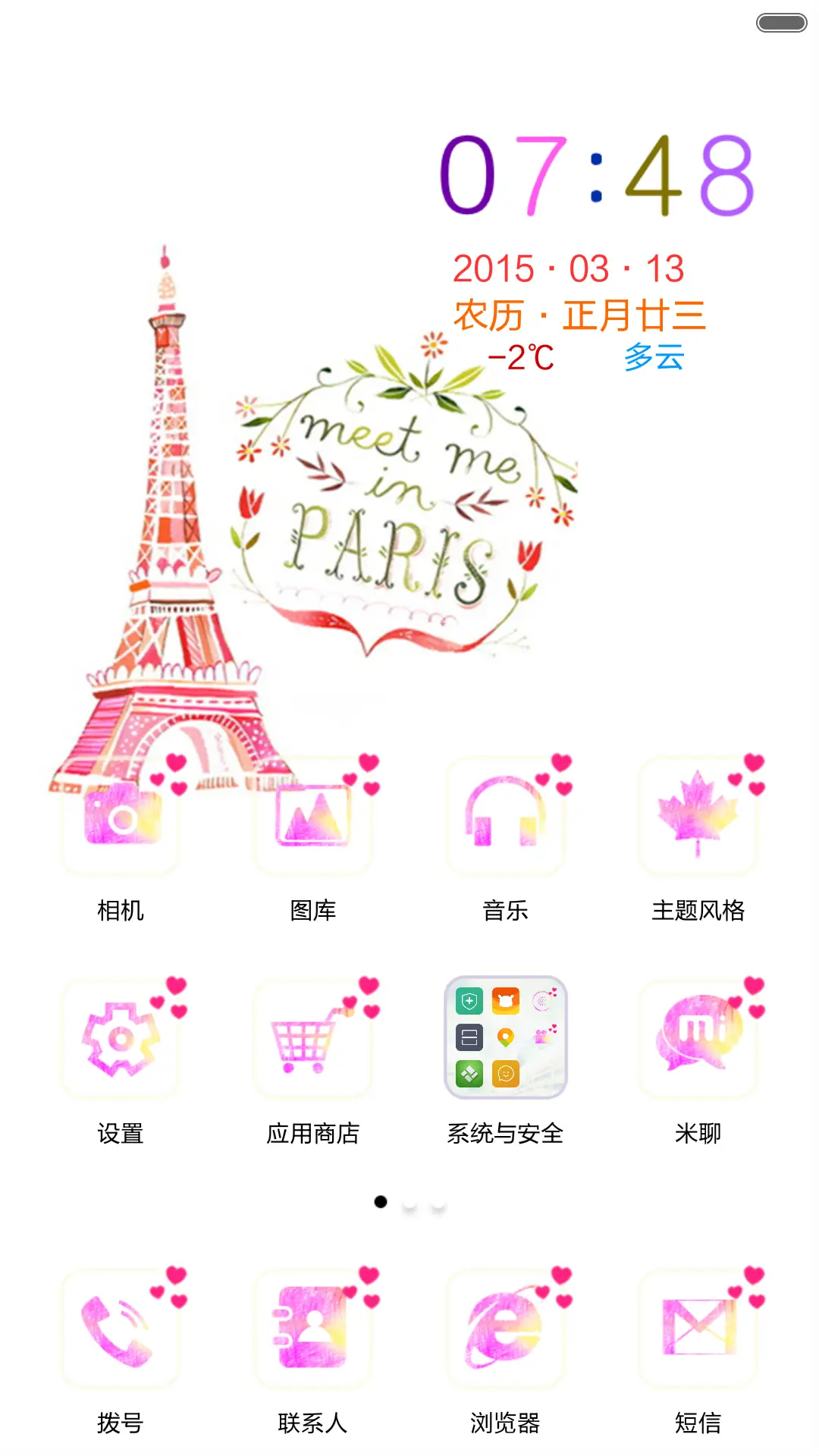Open the Settings gear icon
Image resolution: width=819 pixels, height=1456 pixels.
click(121, 1037)
